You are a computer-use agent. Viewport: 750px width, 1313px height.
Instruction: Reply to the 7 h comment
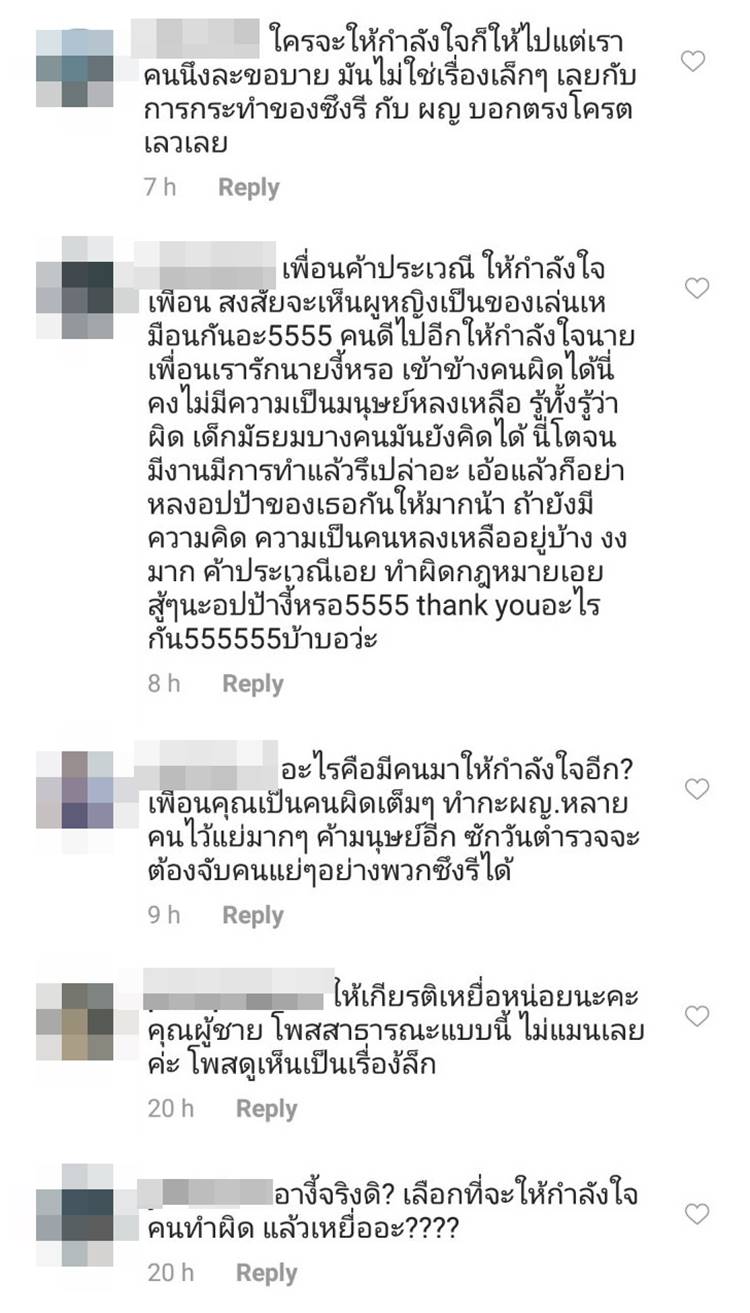[x=248, y=187]
